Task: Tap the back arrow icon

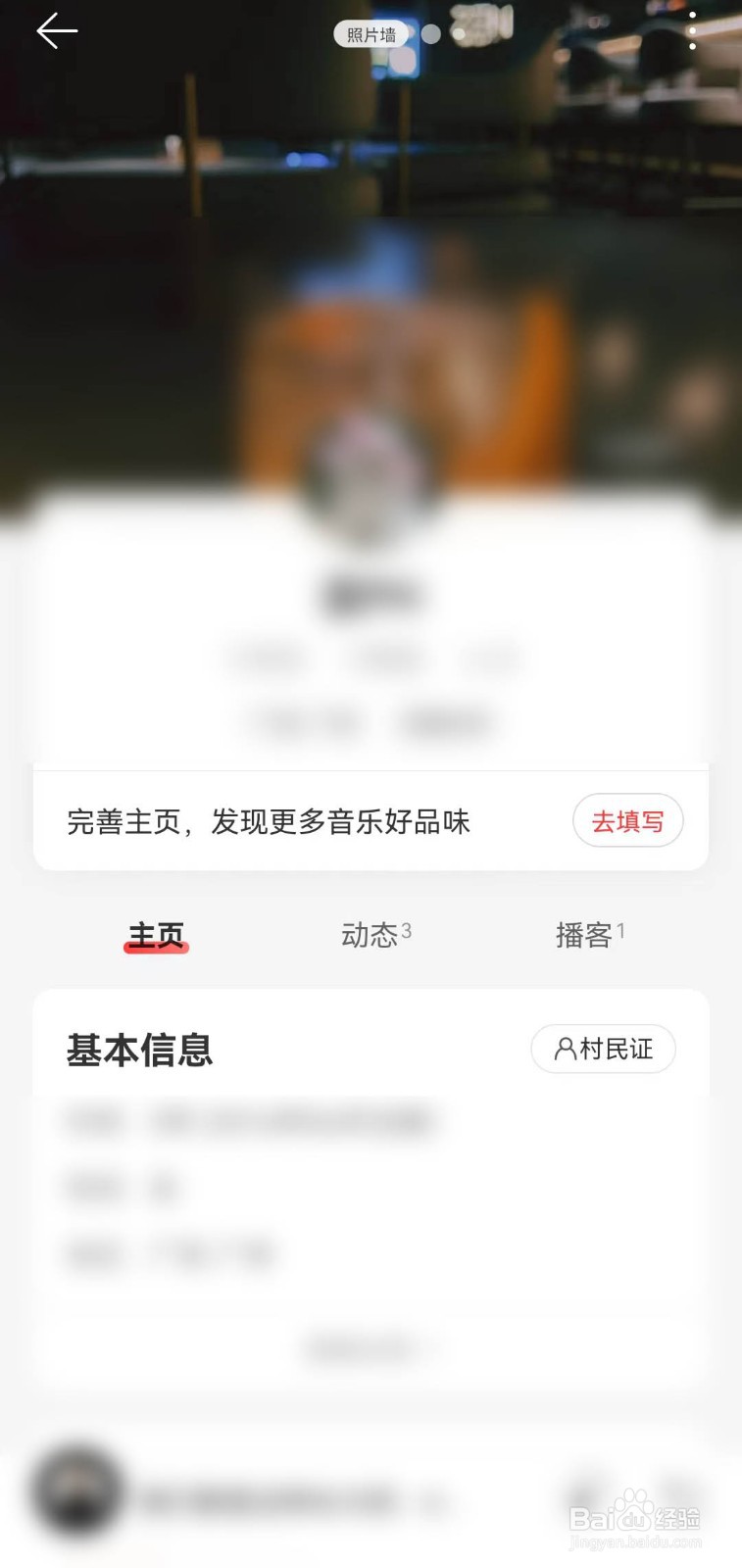Action: 56,31
